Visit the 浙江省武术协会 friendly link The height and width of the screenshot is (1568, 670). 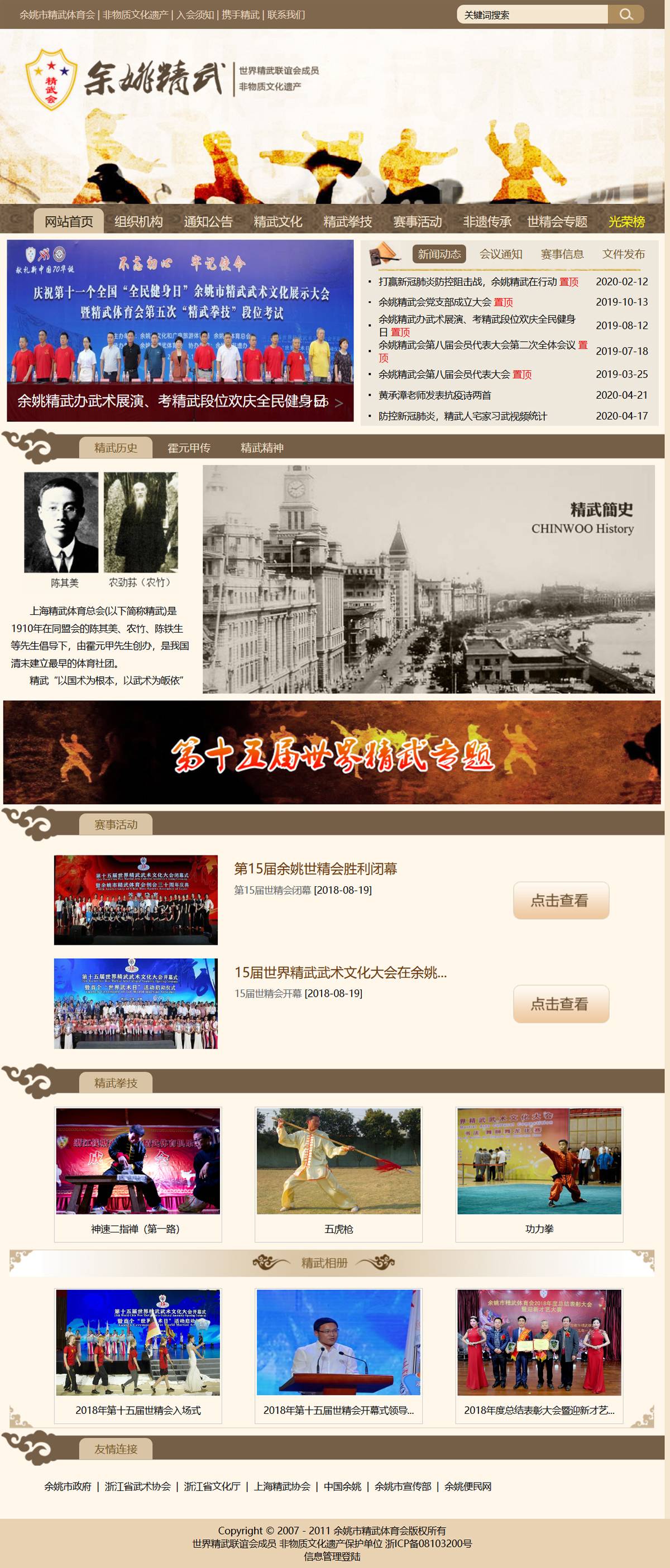pos(137,1486)
